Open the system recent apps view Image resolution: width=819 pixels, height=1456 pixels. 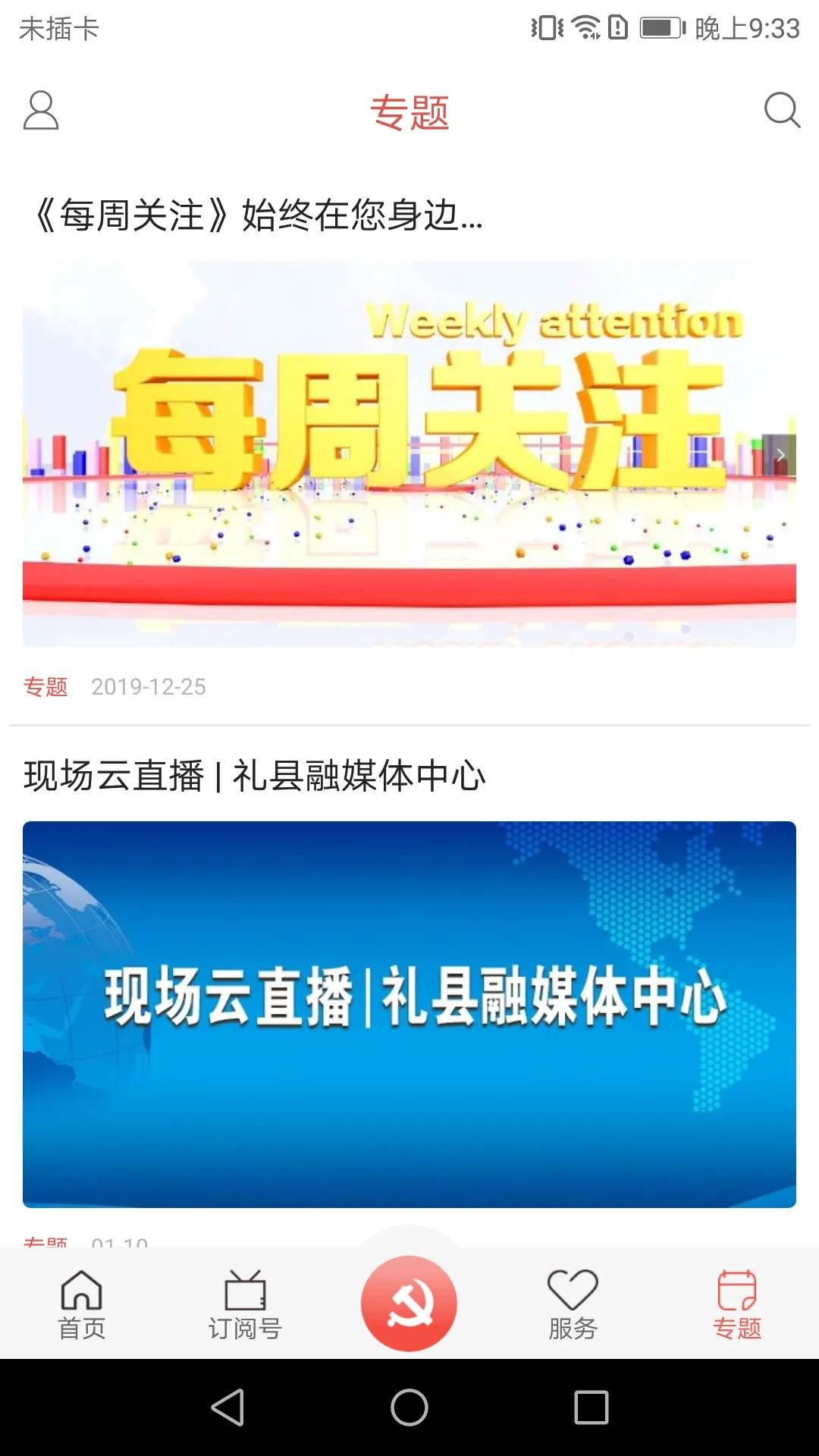coord(591,1408)
